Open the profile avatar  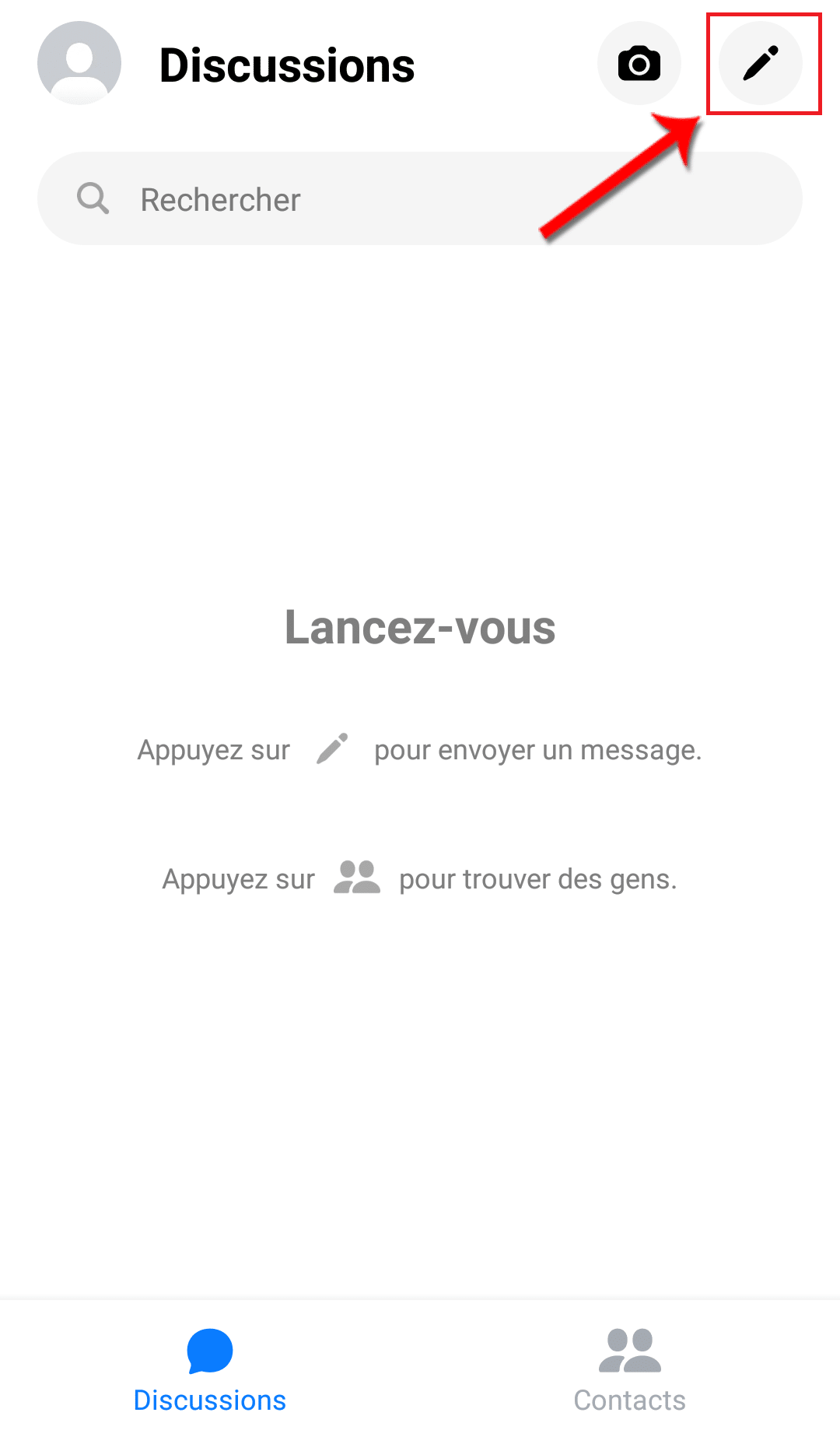tap(79, 63)
